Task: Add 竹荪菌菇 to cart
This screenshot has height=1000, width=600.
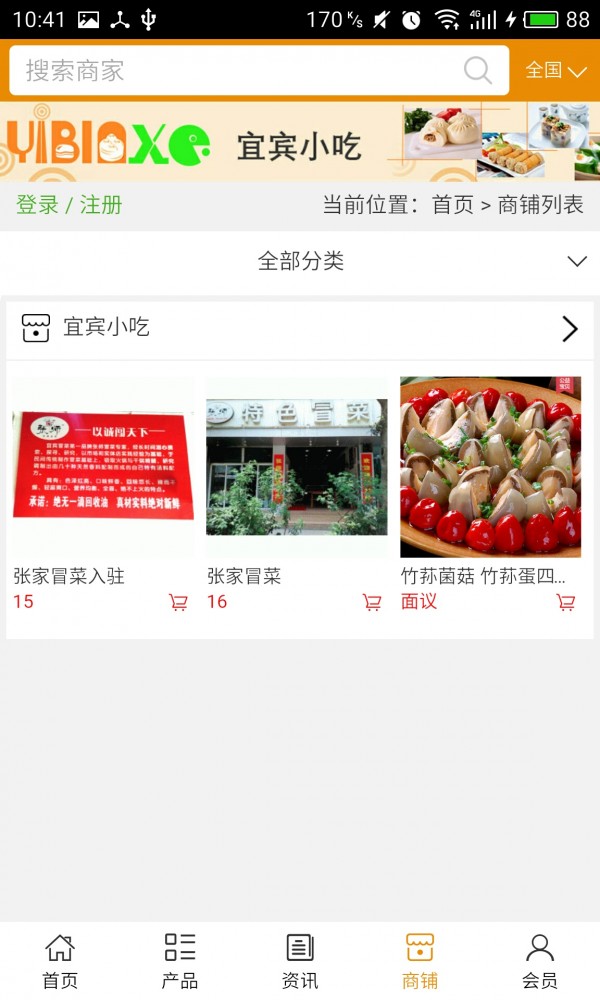Action: pyautogui.click(x=566, y=602)
